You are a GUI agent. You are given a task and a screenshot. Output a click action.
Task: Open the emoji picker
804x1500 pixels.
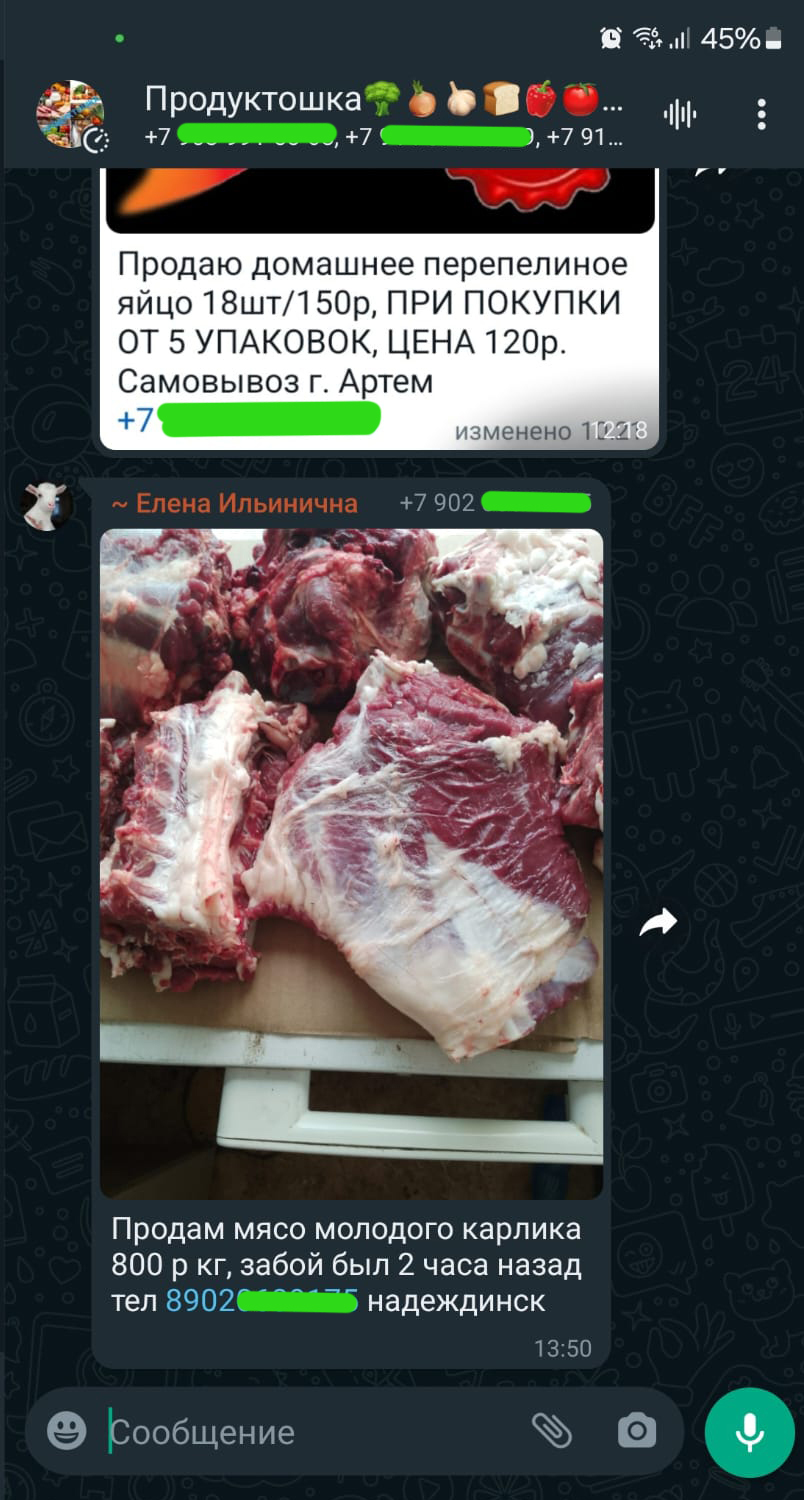[x=67, y=1431]
